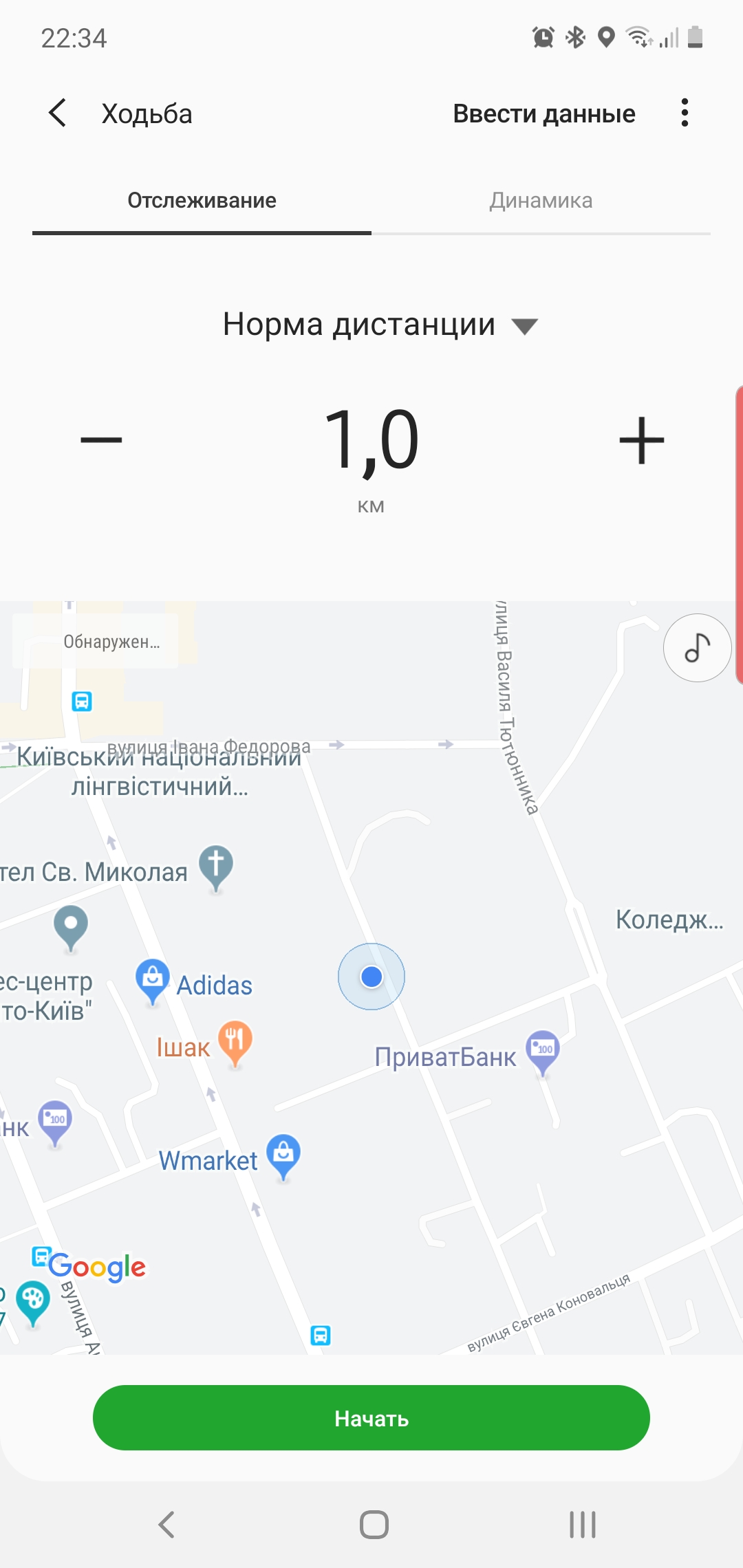Decrease the distance goal with minus
This screenshot has width=743, height=1568.
click(101, 440)
